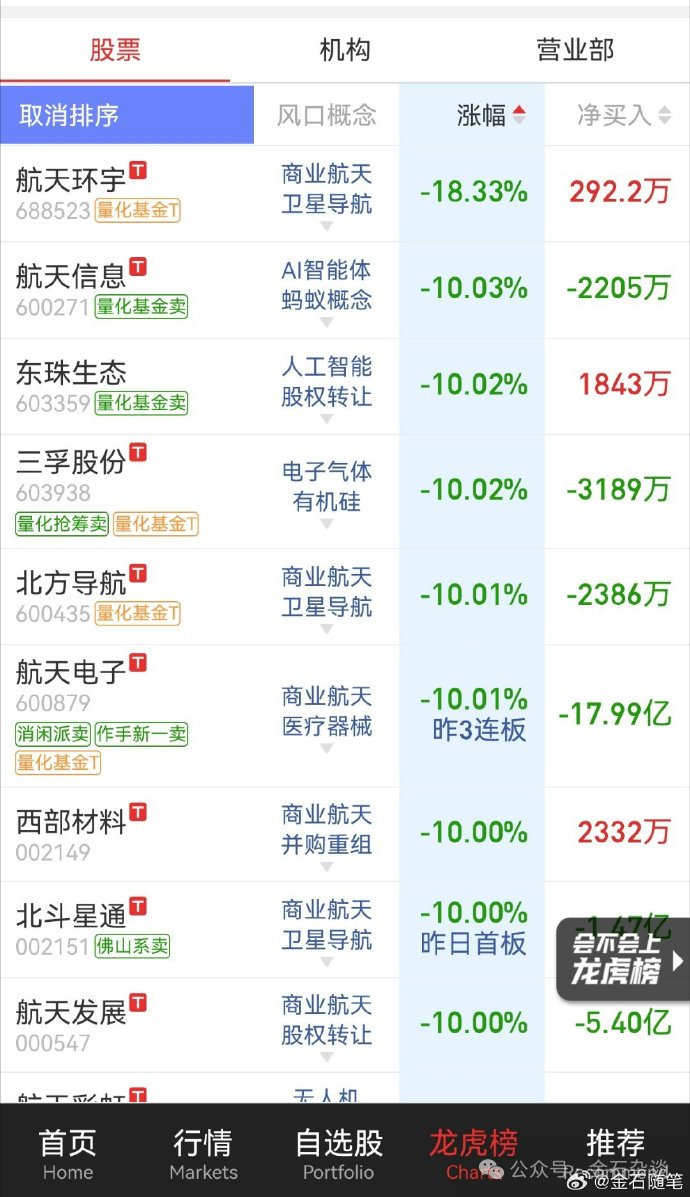Open 自选股 Portfolio tab

(339, 1153)
